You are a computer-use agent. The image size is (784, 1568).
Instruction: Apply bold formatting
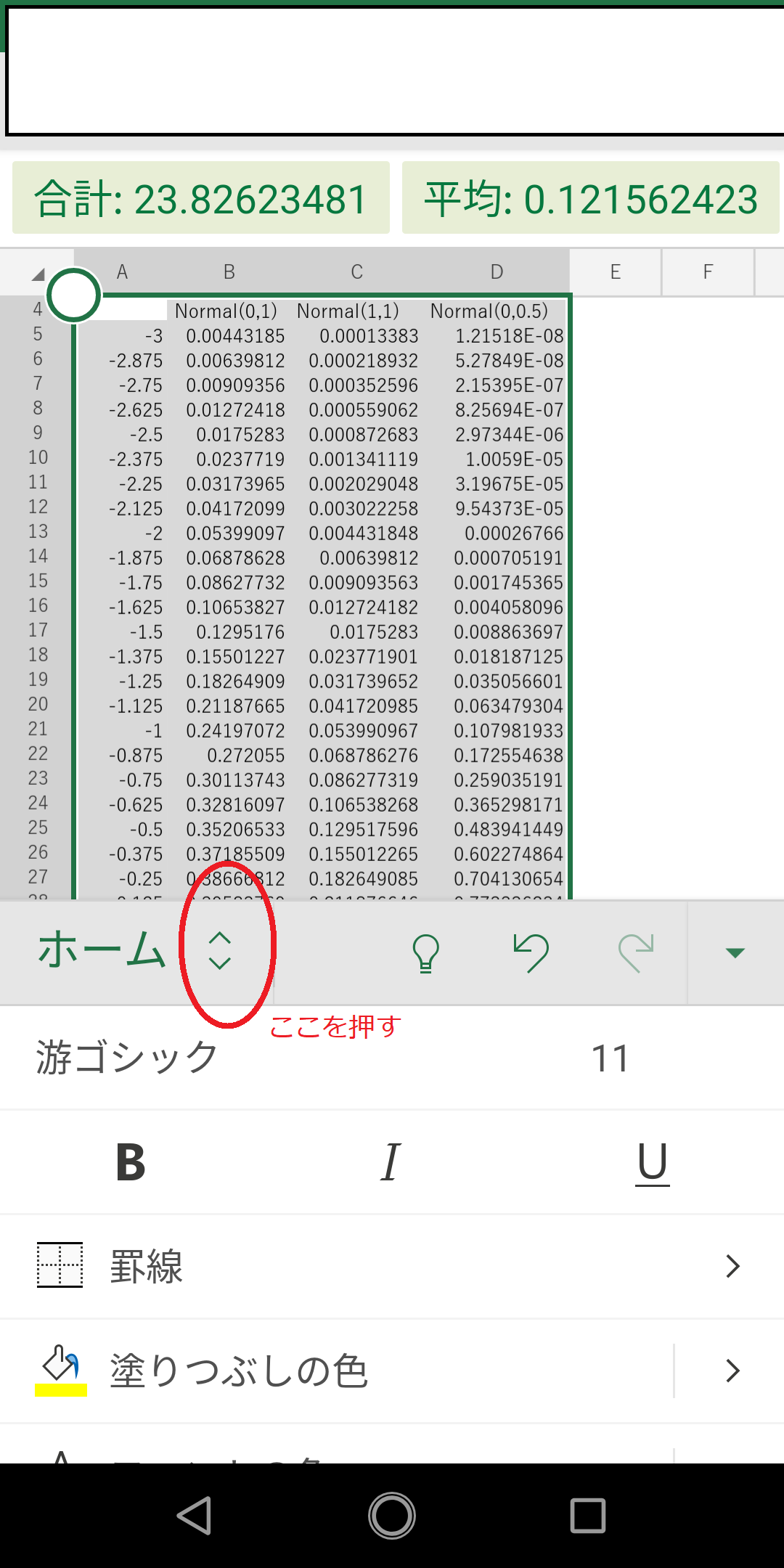click(131, 1162)
